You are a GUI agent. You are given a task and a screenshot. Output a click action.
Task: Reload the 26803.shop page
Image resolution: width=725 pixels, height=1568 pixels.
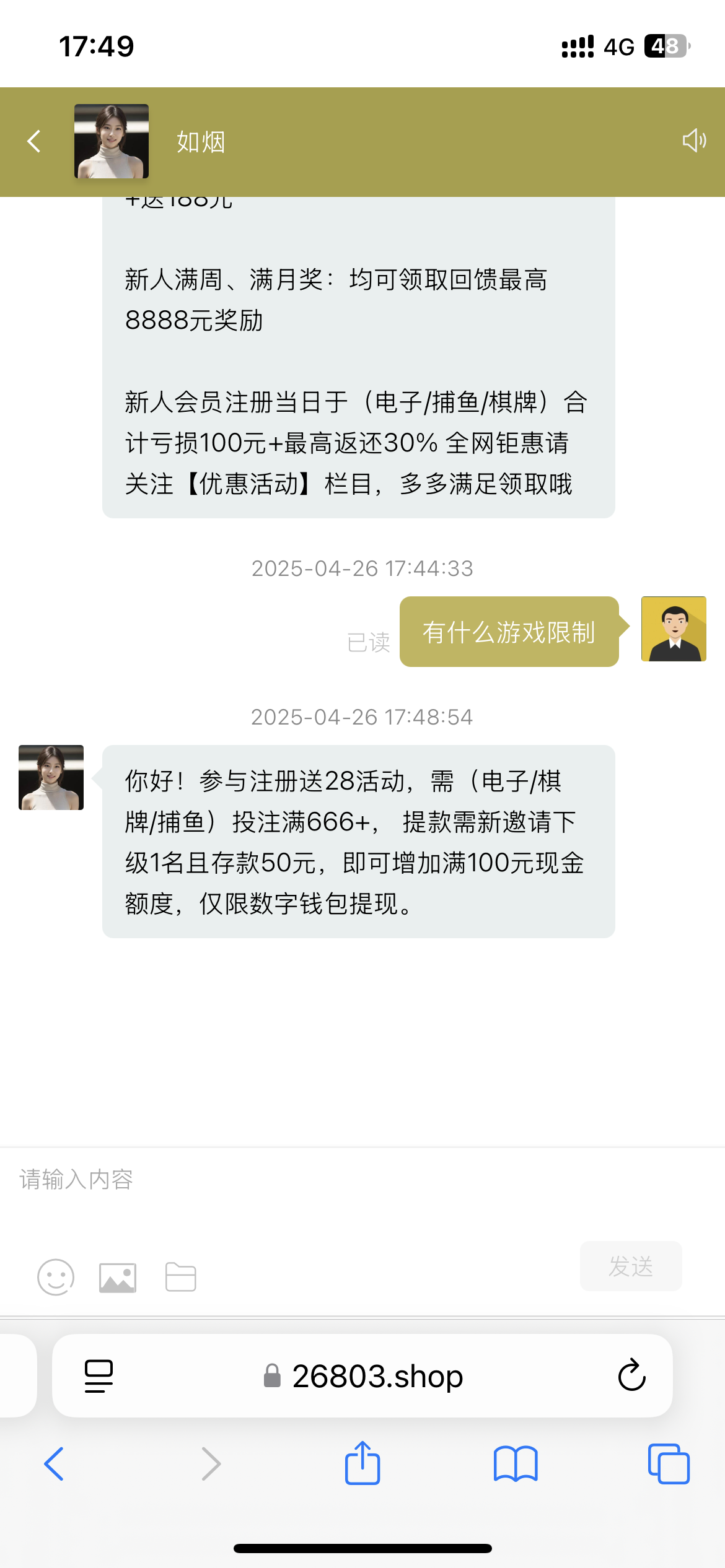point(631,1375)
